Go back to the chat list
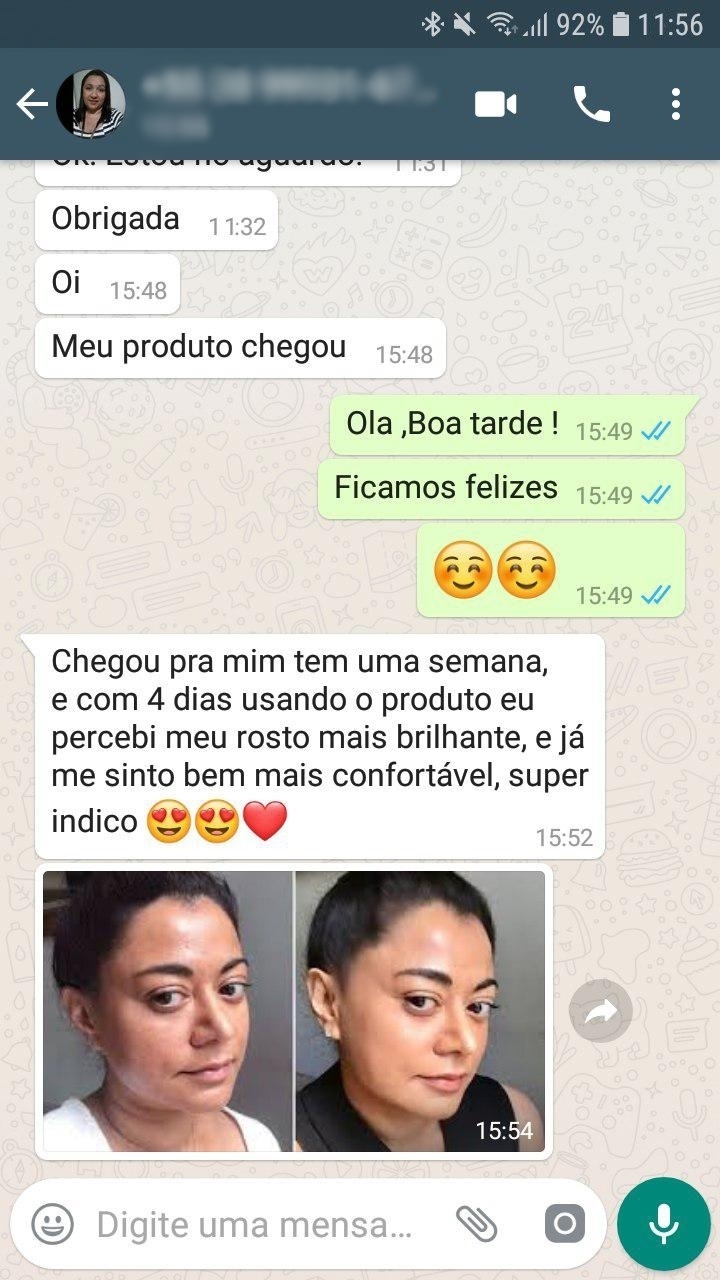720x1280 pixels. (x=30, y=104)
